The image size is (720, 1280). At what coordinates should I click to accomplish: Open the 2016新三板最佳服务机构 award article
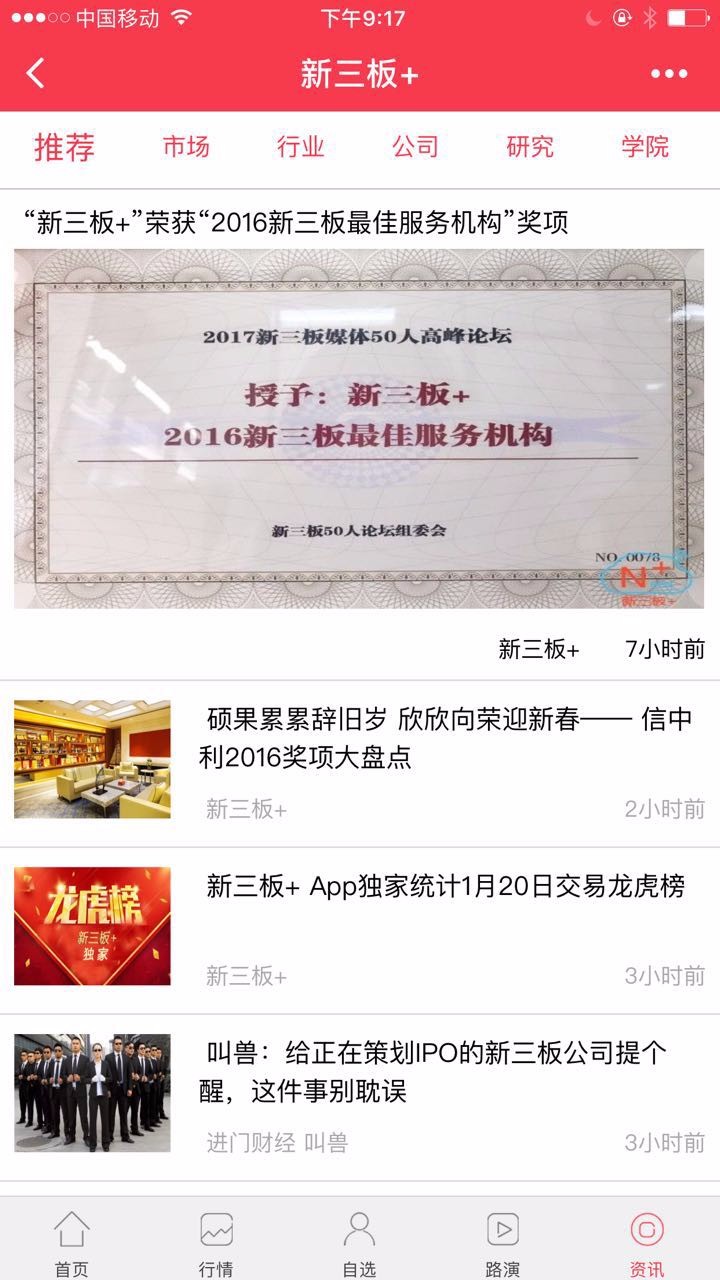click(358, 428)
